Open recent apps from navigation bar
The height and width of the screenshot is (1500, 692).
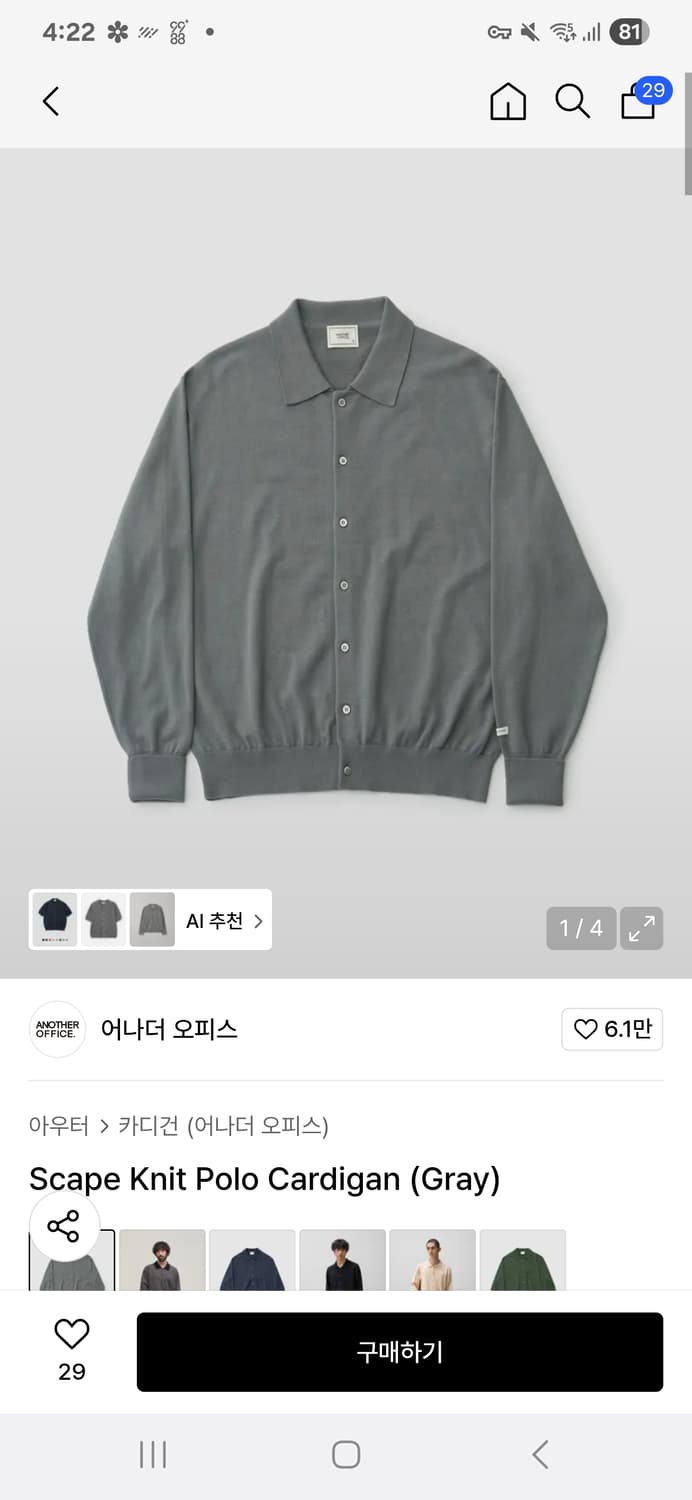pyautogui.click(x=153, y=1454)
